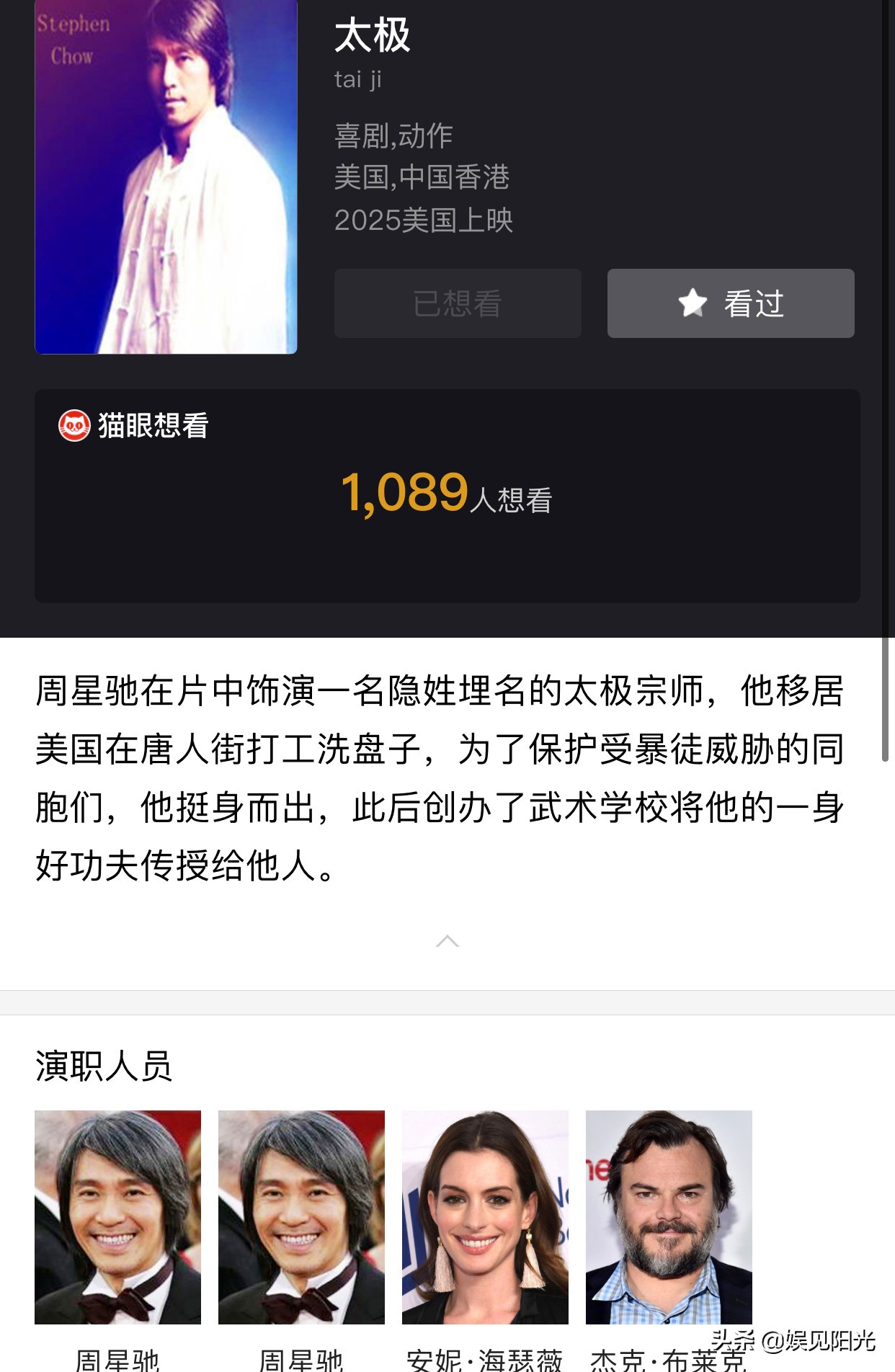
Task: Select the star icon on 看过 button
Action: coord(693,303)
